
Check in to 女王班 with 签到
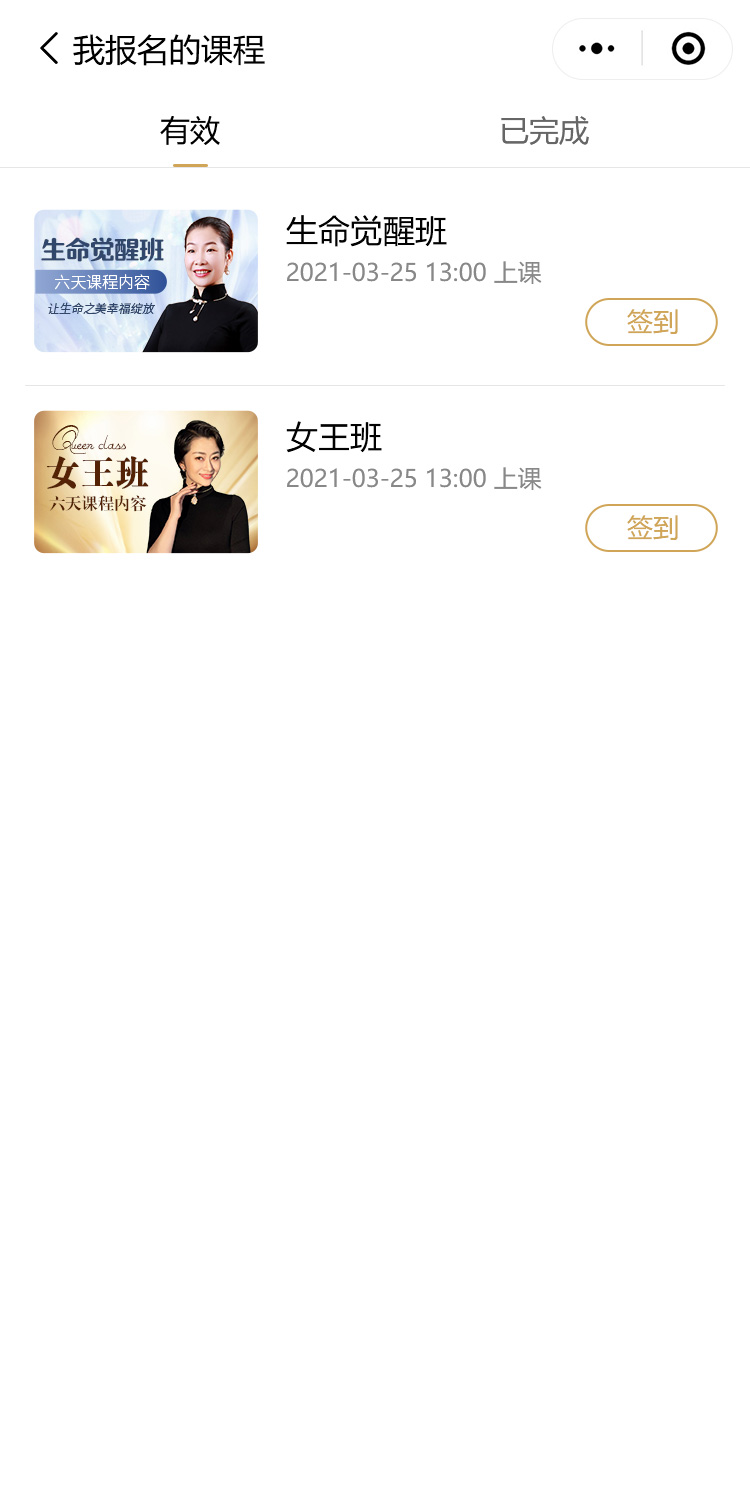click(651, 528)
